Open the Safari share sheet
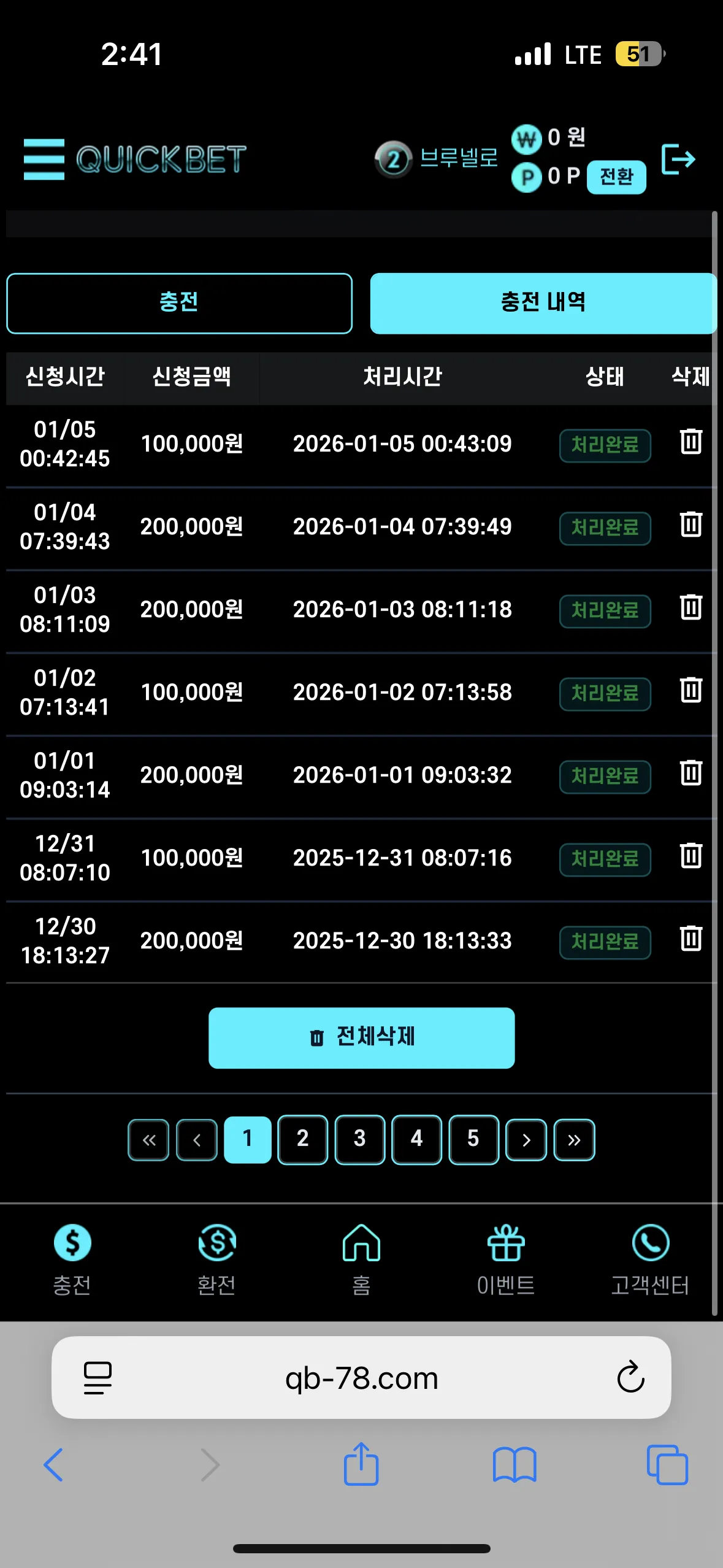 tap(361, 1464)
